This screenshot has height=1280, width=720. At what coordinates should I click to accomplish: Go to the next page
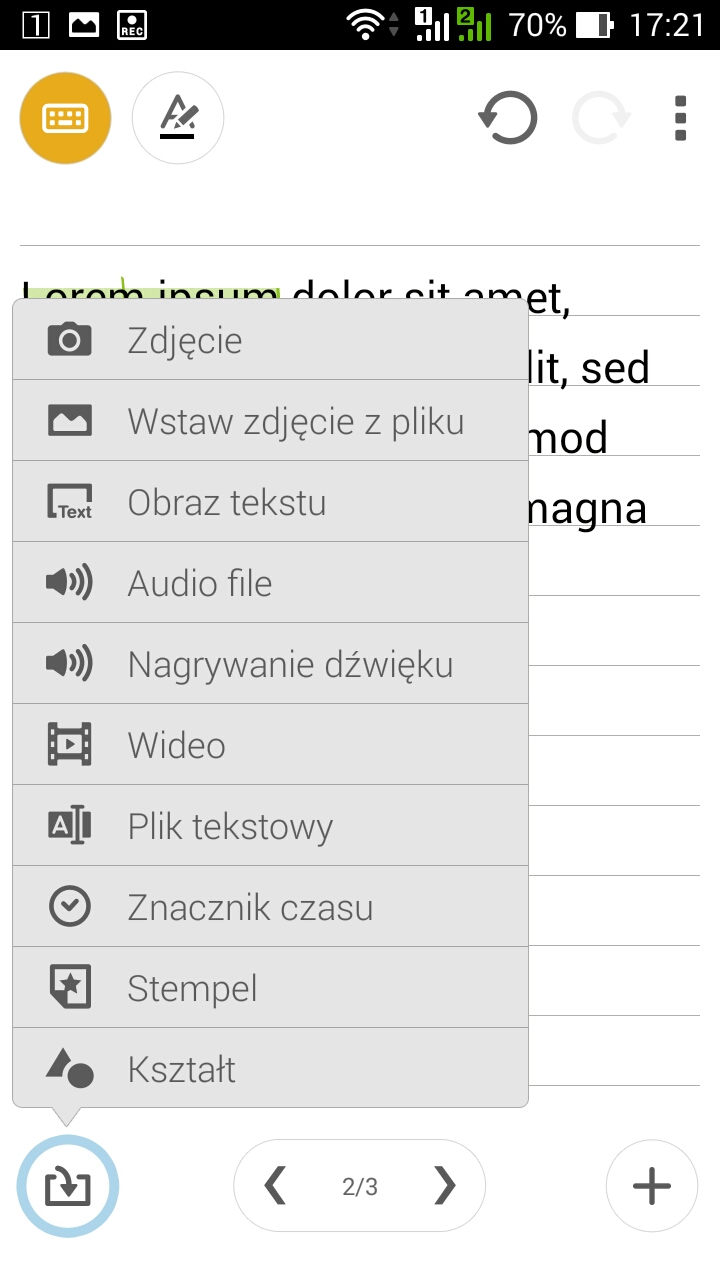click(x=444, y=1186)
